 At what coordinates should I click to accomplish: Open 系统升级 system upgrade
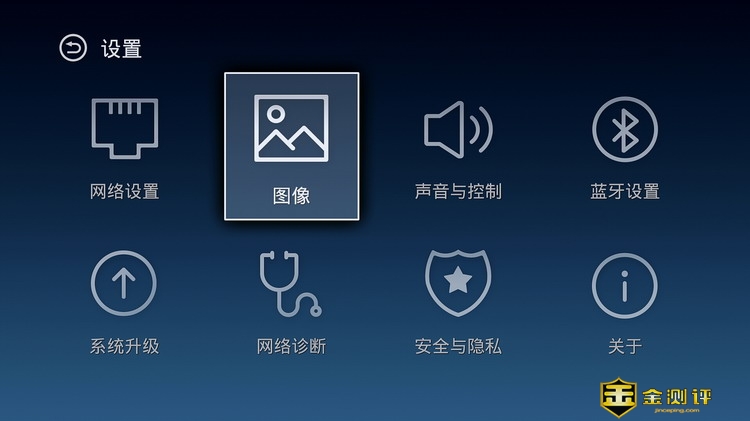coord(124,300)
